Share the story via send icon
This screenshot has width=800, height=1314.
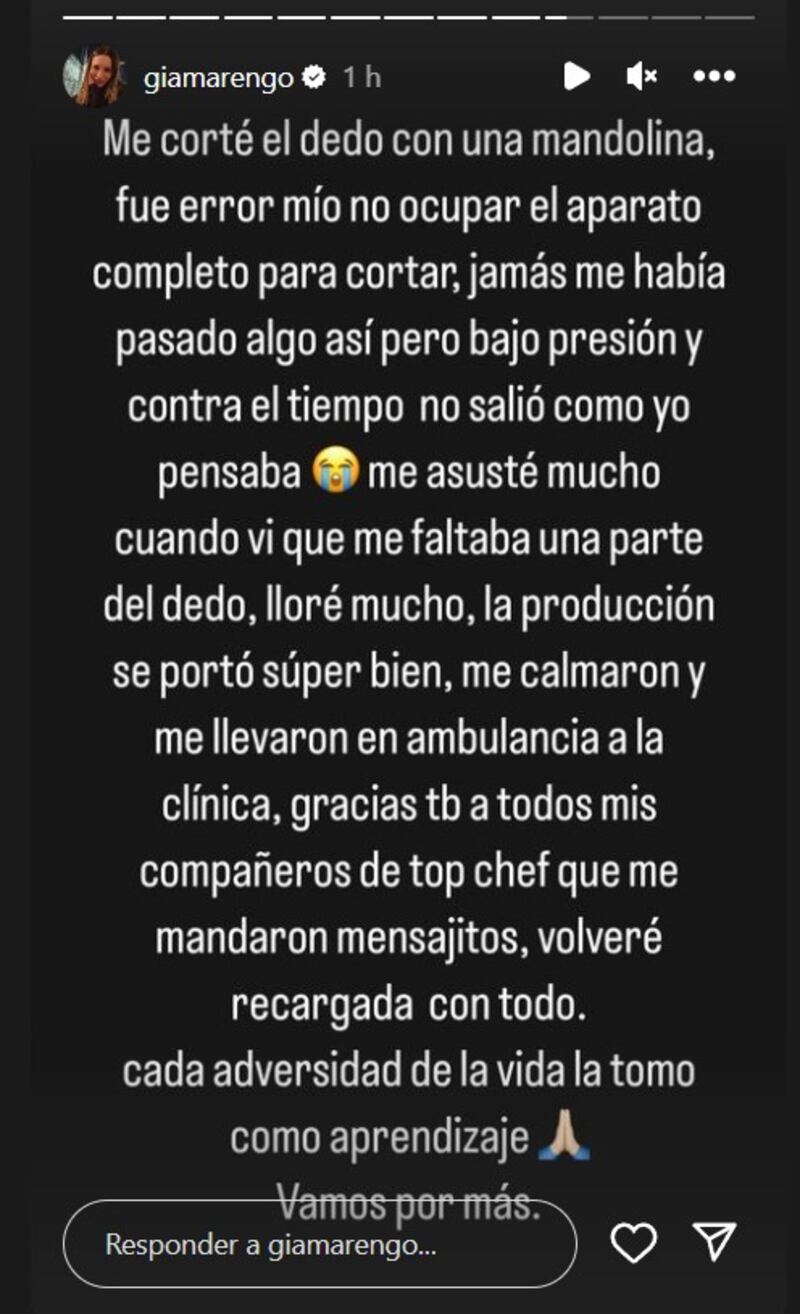(x=715, y=1241)
